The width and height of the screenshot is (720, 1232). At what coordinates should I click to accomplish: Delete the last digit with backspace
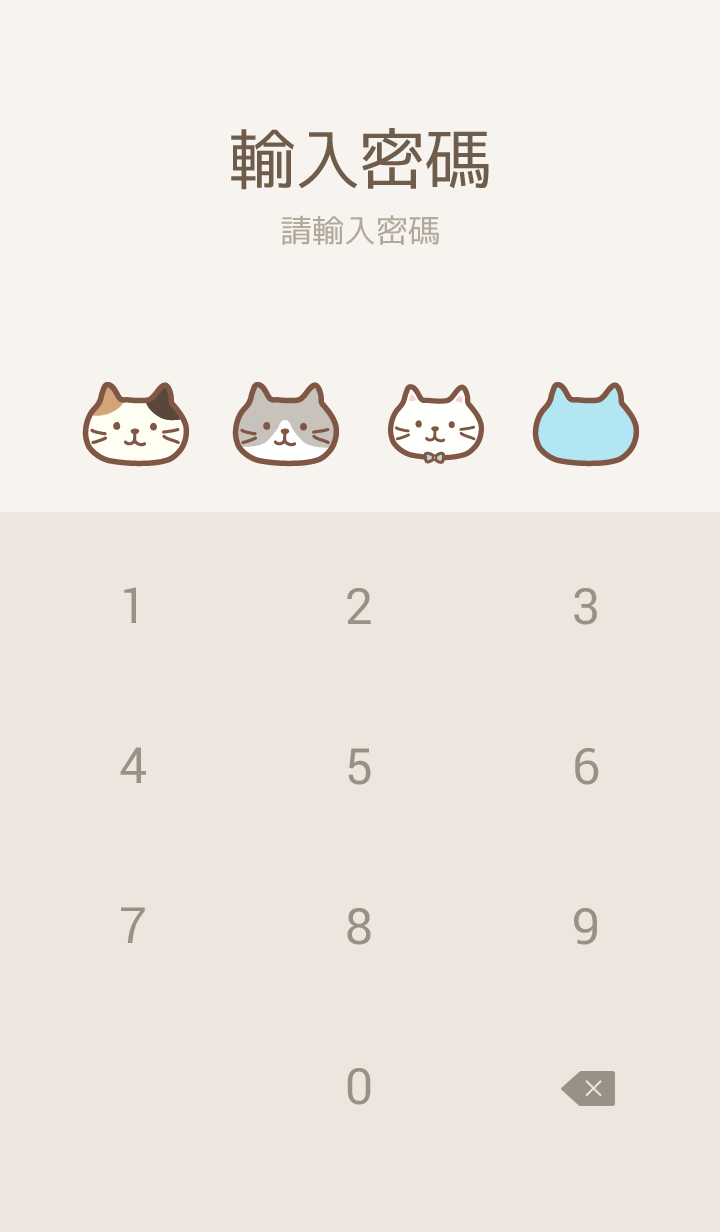point(589,1088)
